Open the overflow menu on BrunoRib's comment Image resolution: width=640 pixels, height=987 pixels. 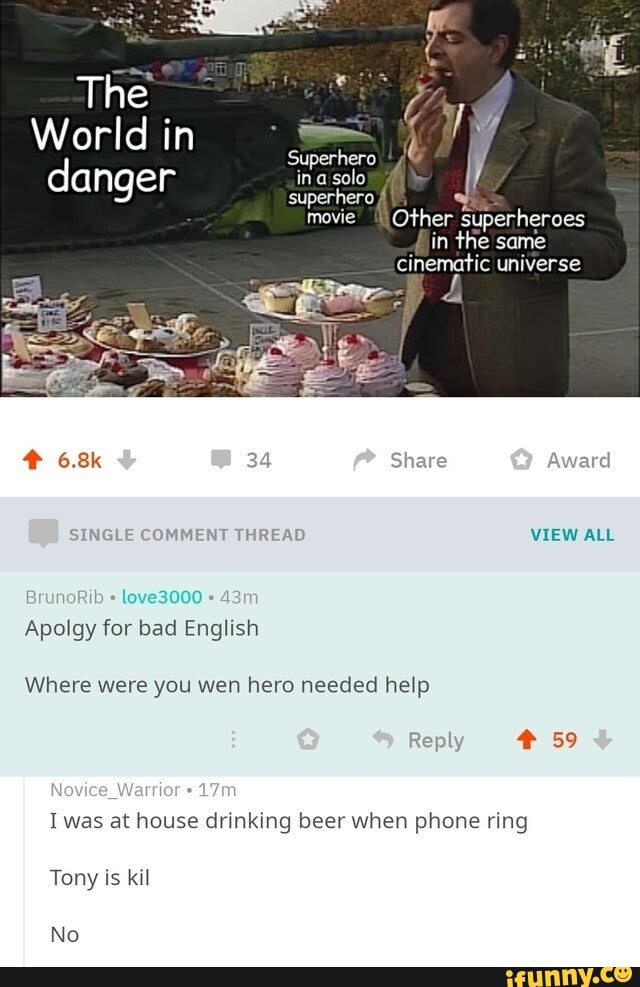coord(233,740)
